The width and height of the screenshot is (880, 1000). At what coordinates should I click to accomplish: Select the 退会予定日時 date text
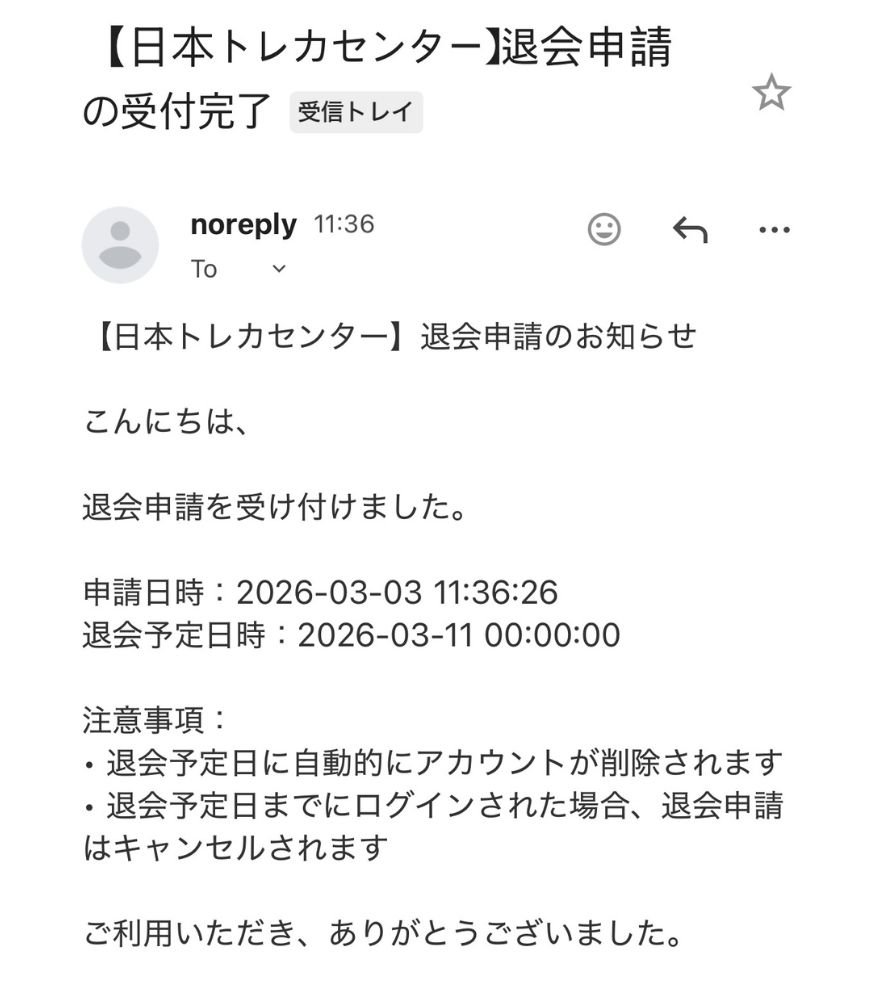350,634
